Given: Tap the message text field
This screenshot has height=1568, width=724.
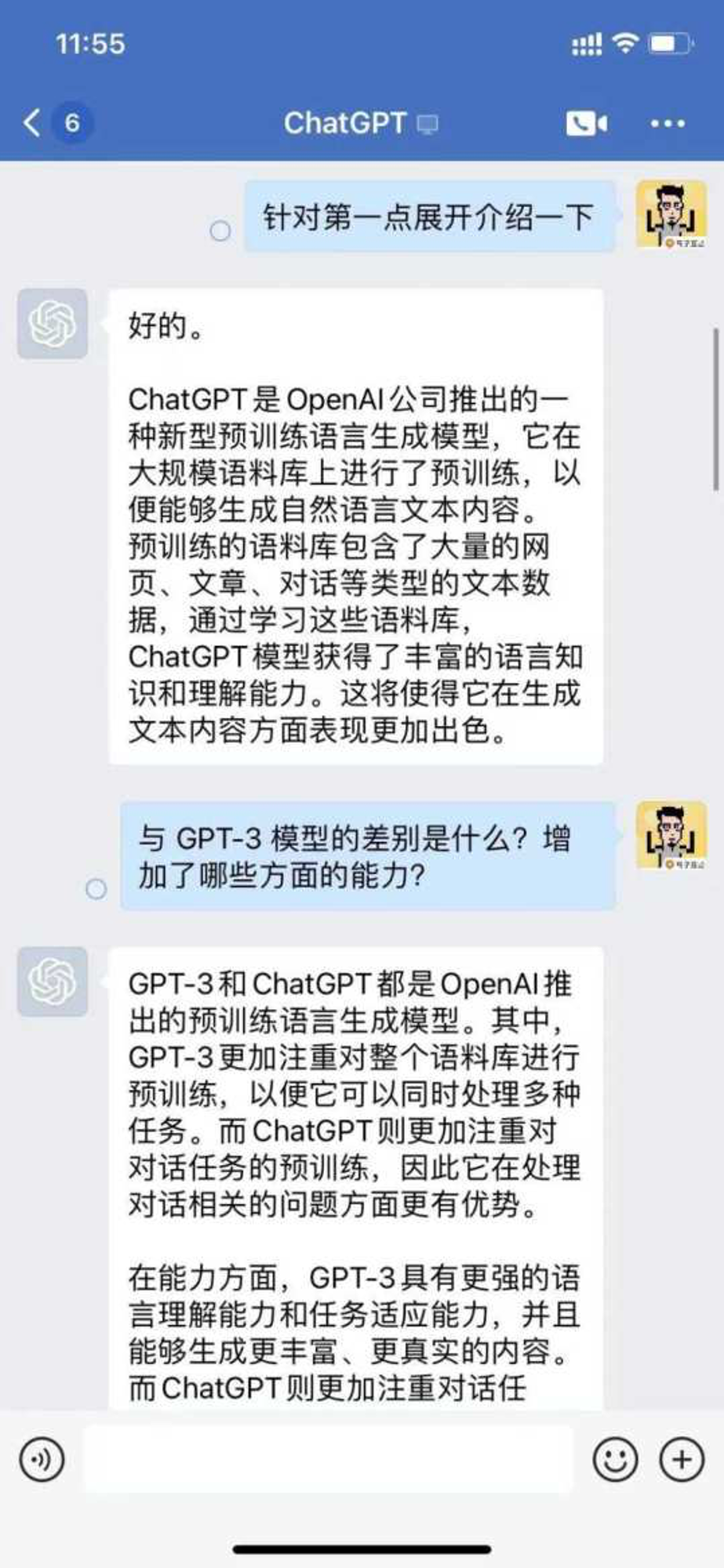Looking at the screenshot, I should 328,1460.
